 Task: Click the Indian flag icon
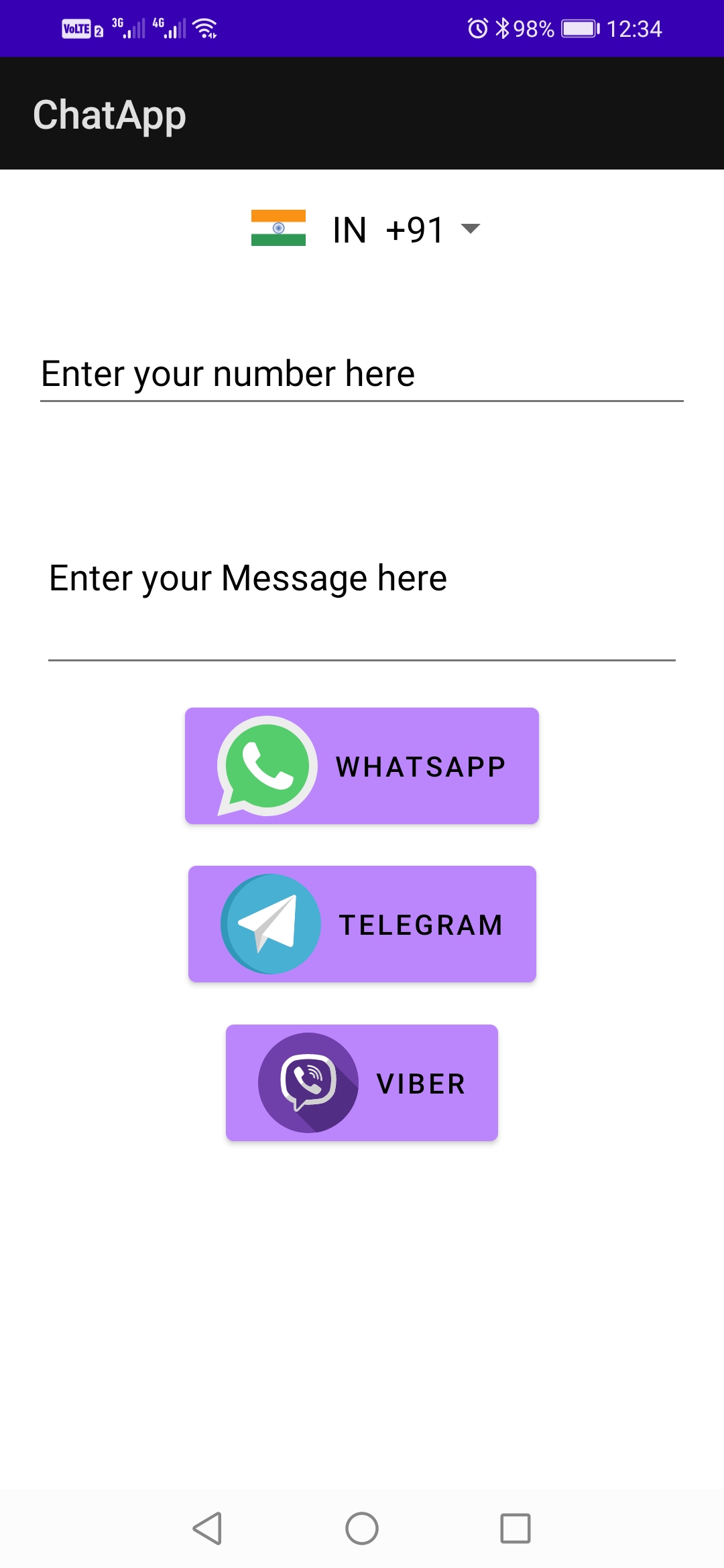pyautogui.click(x=278, y=228)
